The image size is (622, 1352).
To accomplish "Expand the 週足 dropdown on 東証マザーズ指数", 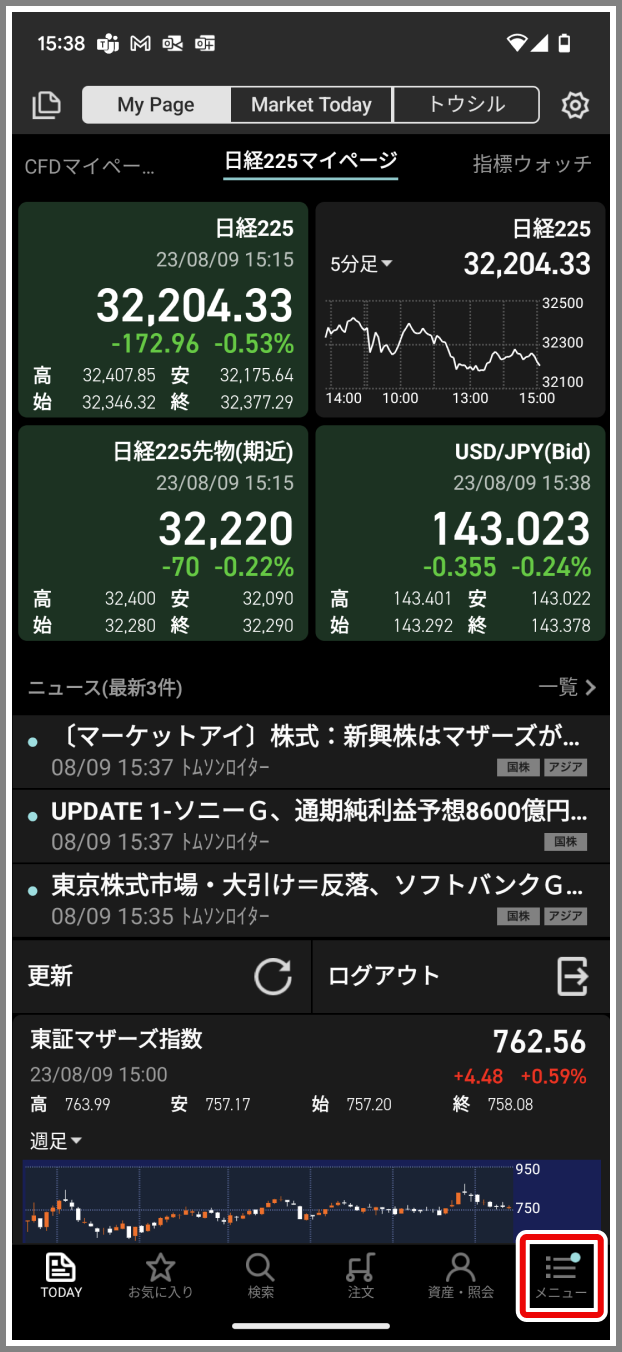I will (56, 1141).
